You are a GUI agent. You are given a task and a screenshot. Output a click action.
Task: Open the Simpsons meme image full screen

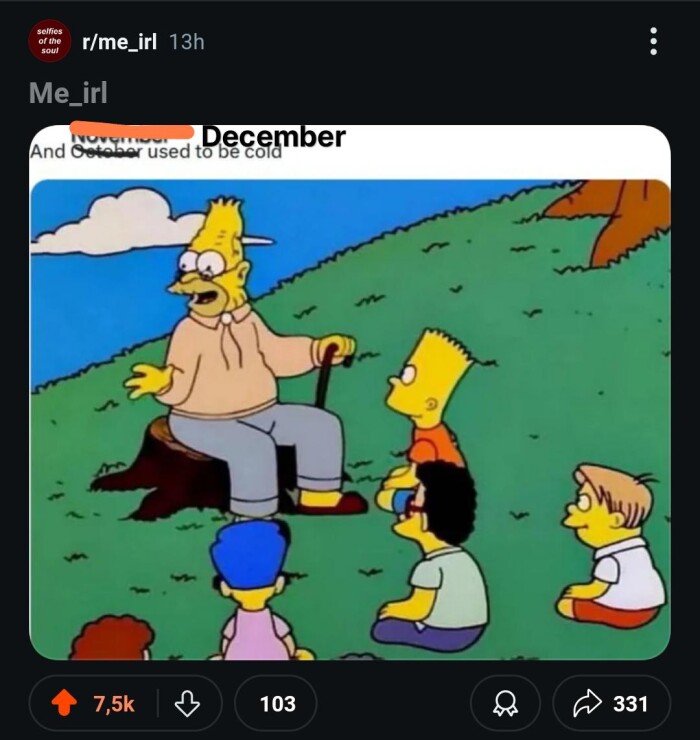click(350, 400)
